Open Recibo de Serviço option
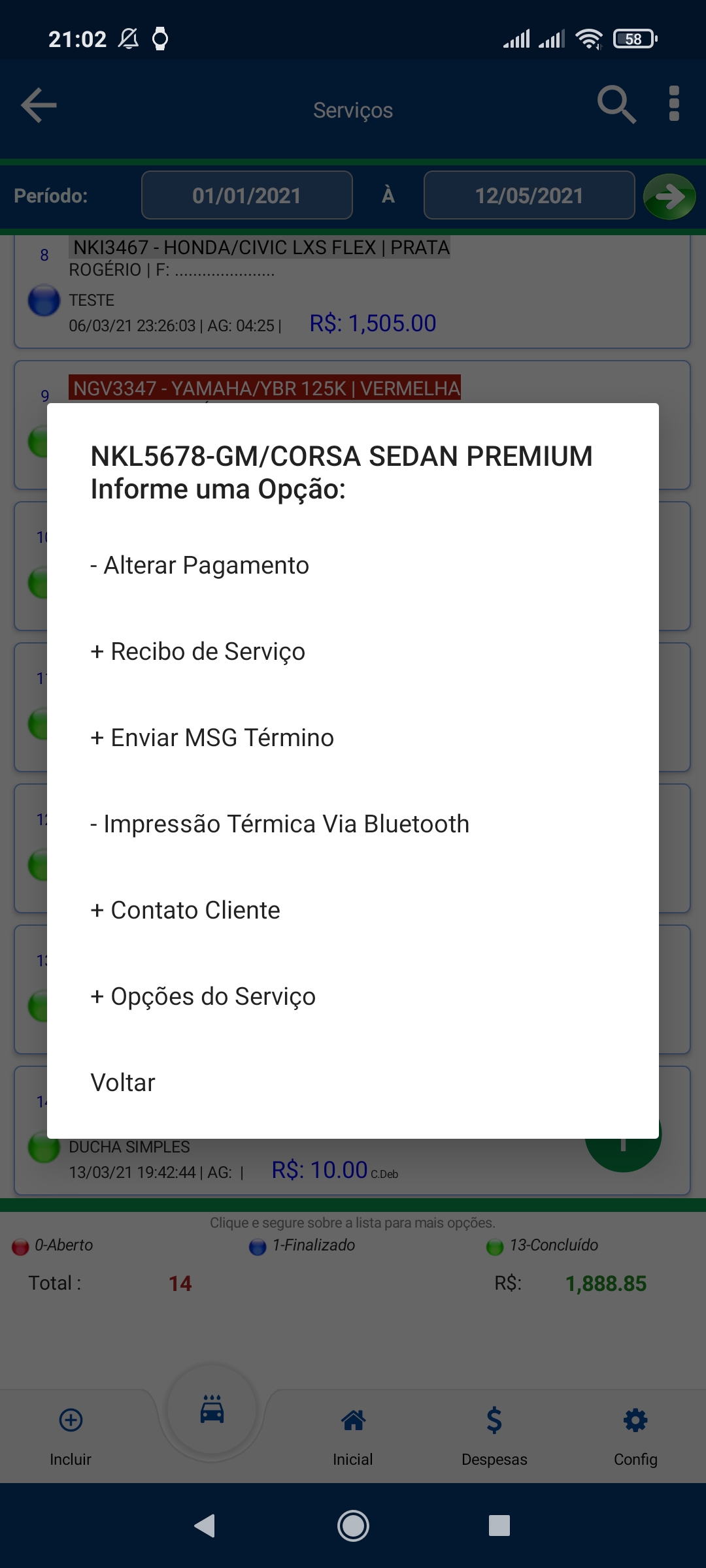This screenshot has width=706, height=1568. point(198,651)
